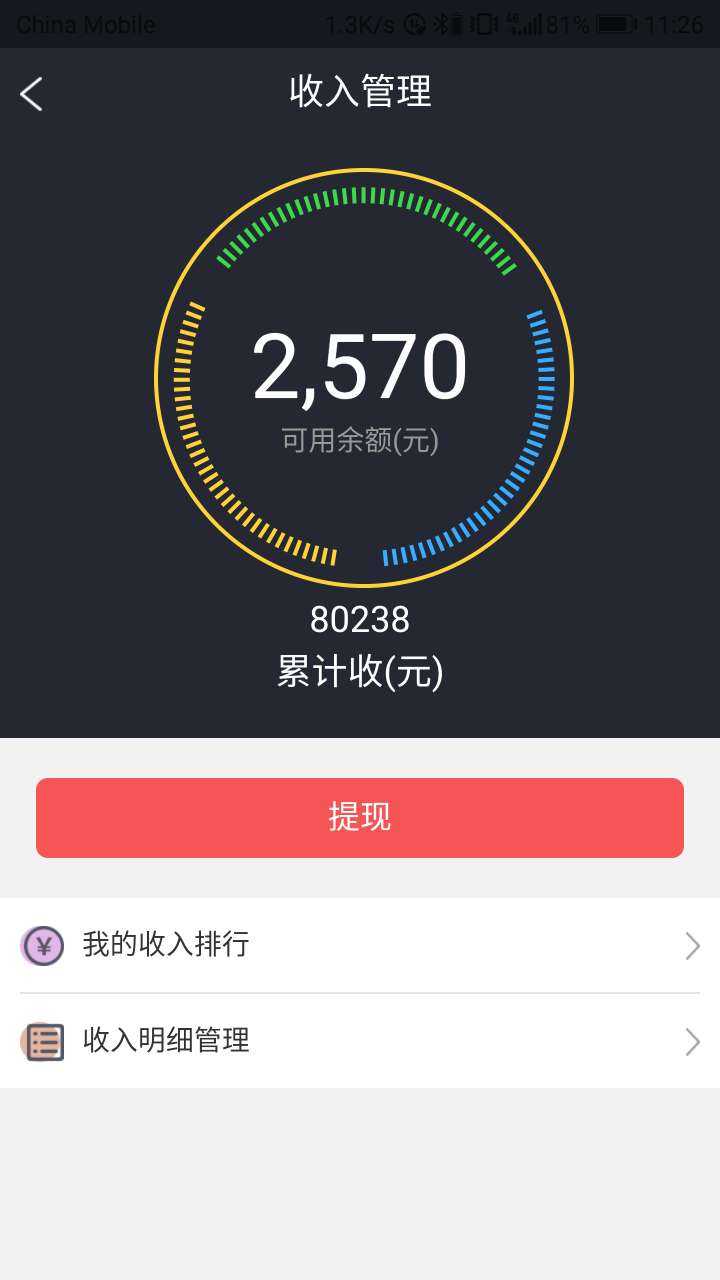Image resolution: width=720 pixels, height=1280 pixels.
Task: Select the 收入管理 title bar
Action: click(x=360, y=93)
